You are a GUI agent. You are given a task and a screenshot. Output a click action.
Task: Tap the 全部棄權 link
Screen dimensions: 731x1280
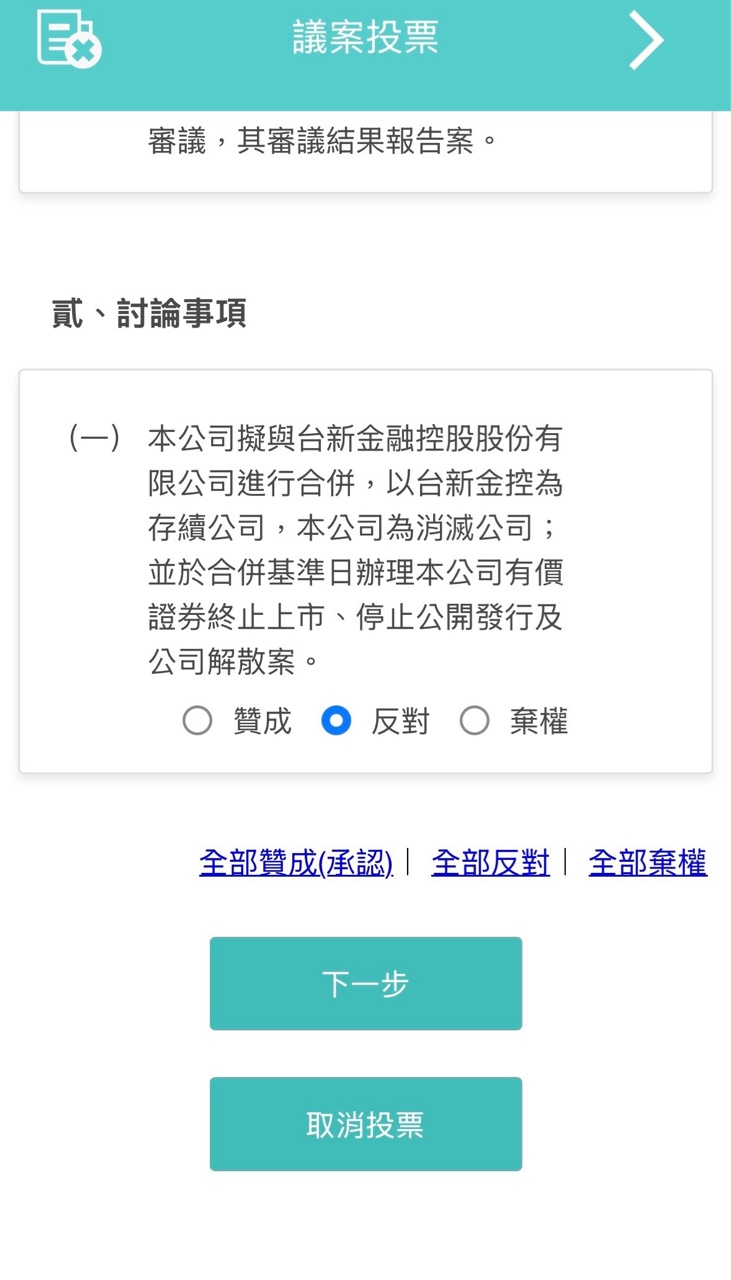tap(647, 863)
